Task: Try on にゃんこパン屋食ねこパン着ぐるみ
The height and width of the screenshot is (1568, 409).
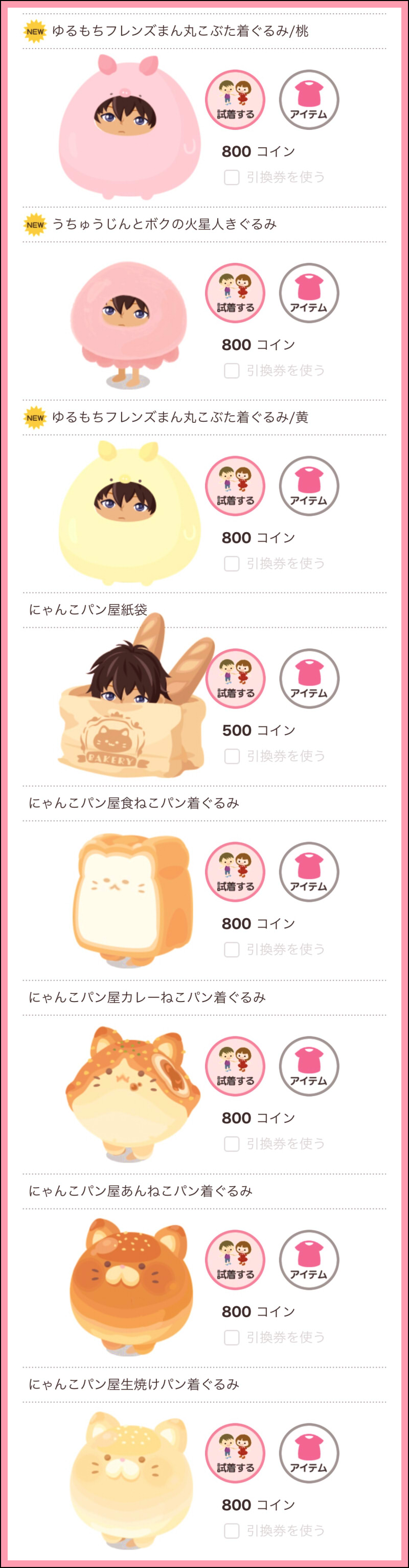Action: [235, 872]
